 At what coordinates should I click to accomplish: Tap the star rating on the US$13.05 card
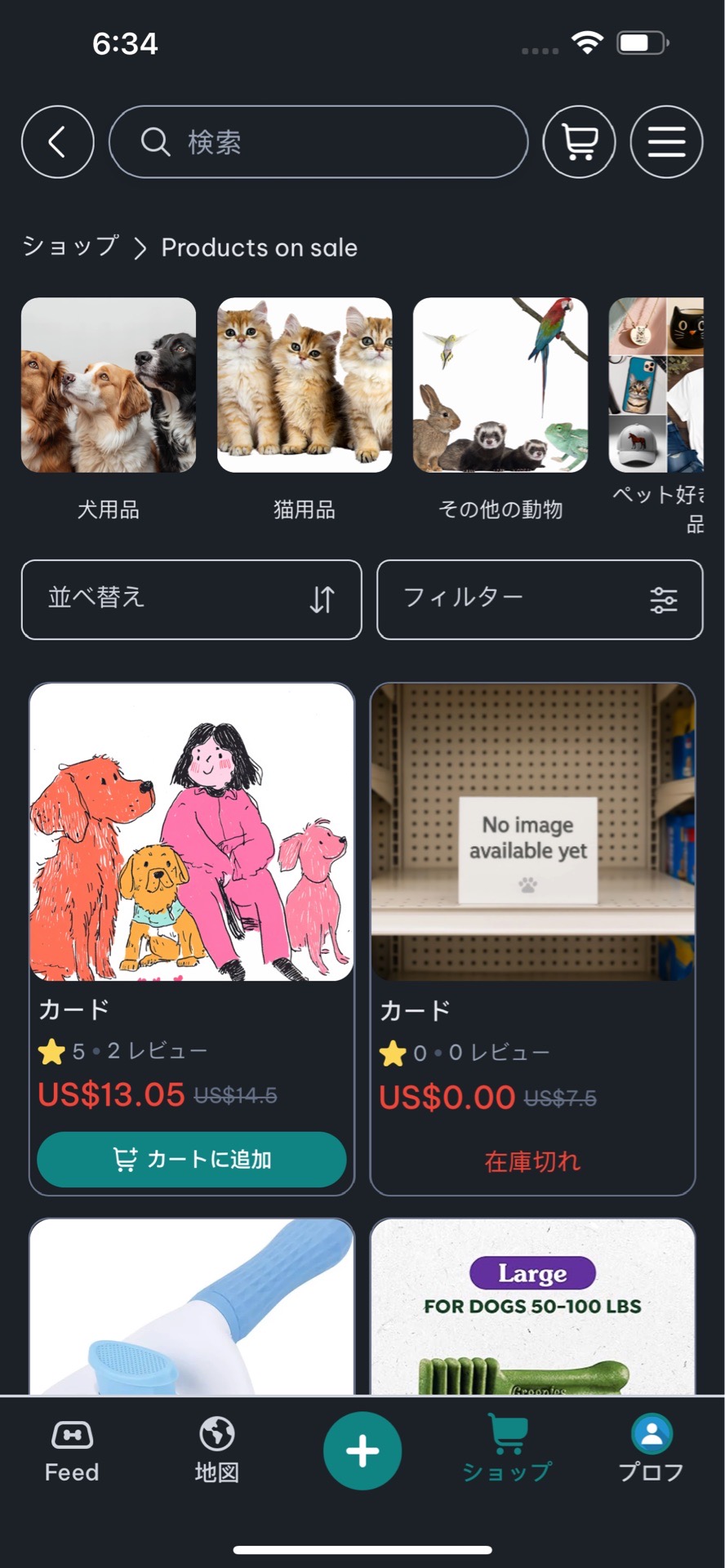tap(52, 1053)
